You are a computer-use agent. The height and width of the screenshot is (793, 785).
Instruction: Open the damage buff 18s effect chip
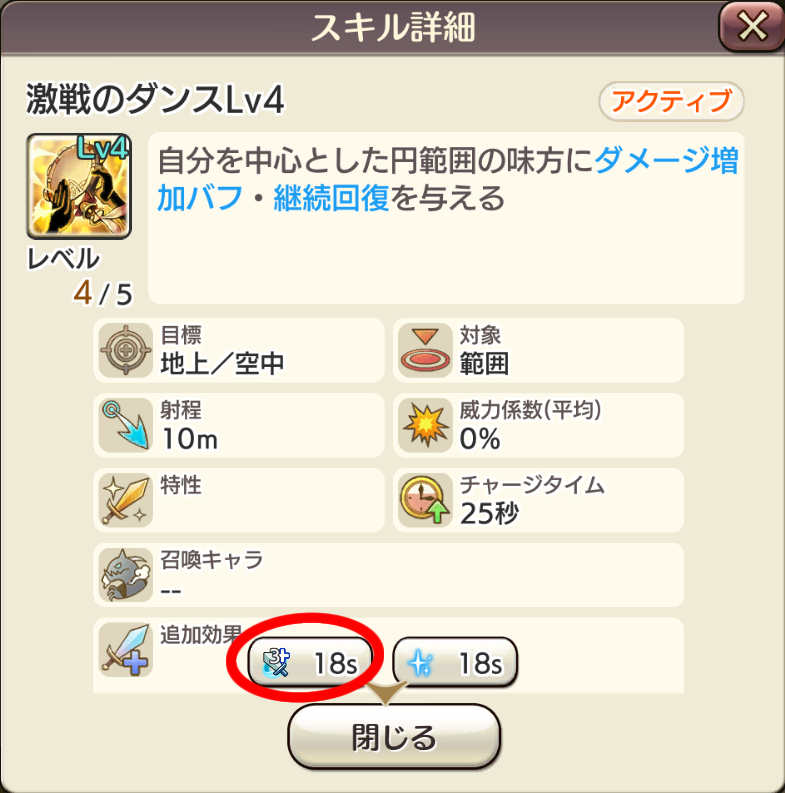(310, 662)
